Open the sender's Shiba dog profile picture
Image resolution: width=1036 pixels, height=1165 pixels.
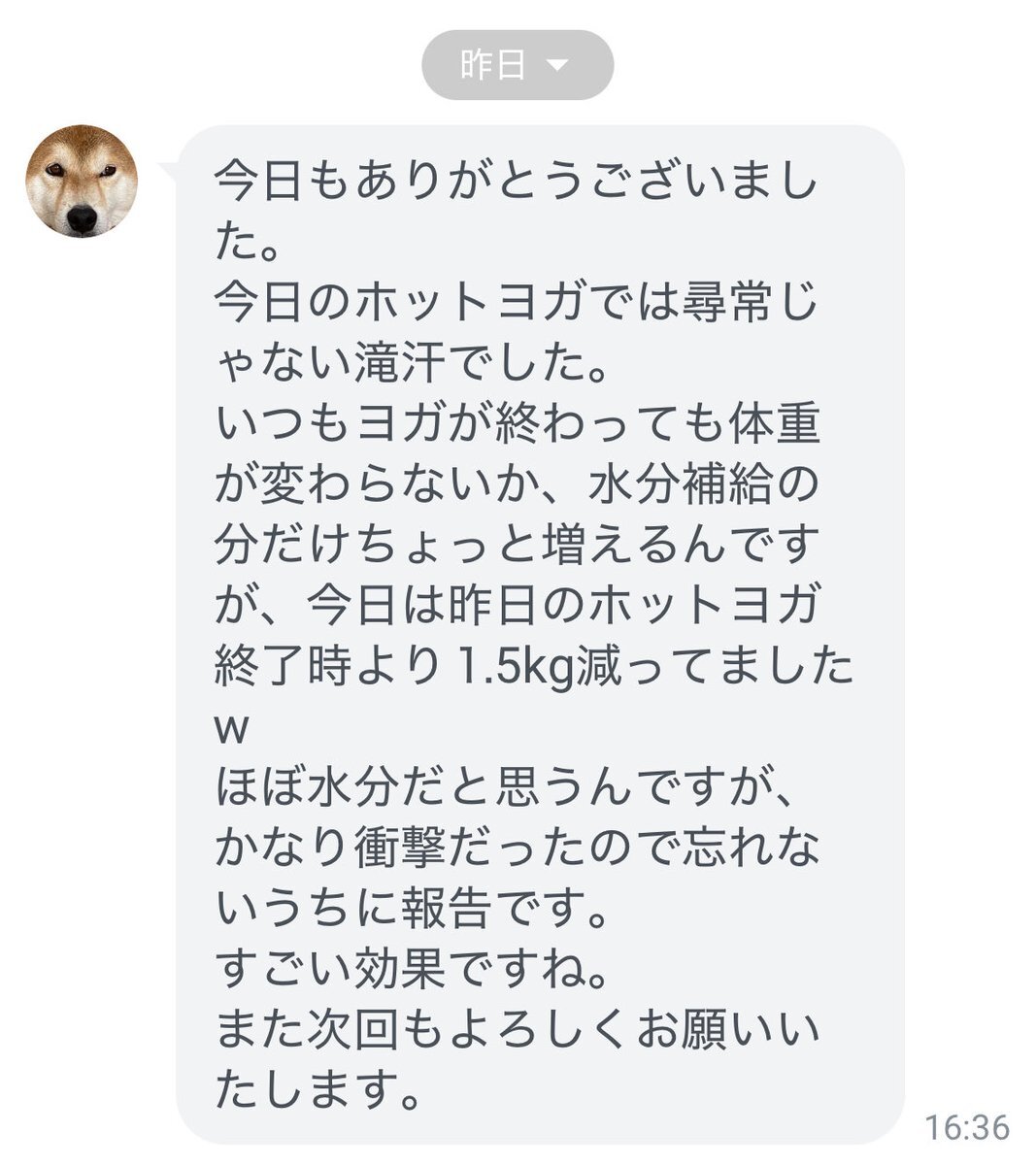pos(82,181)
